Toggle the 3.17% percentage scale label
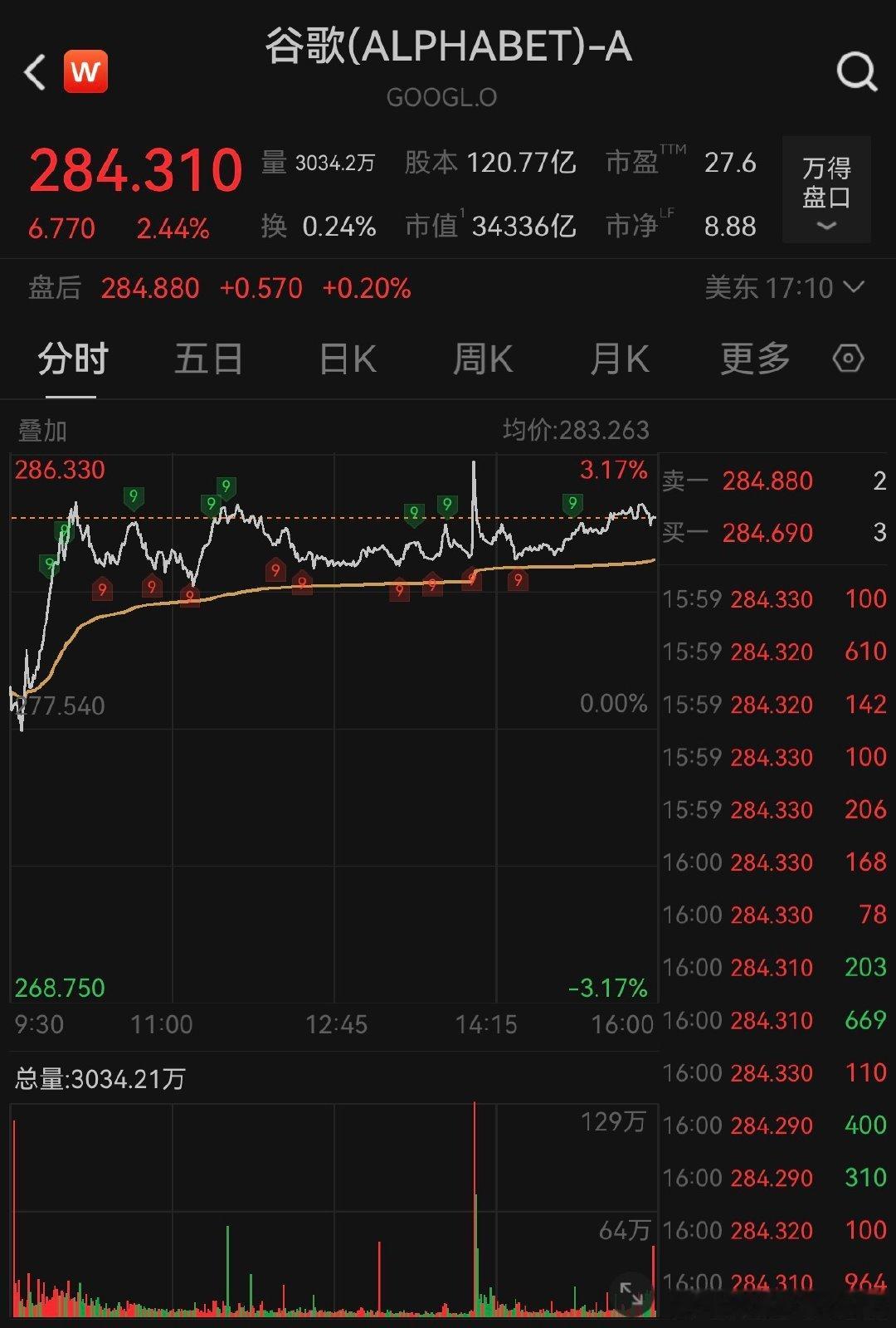896x1328 pixels. click(x=614, y=469)
